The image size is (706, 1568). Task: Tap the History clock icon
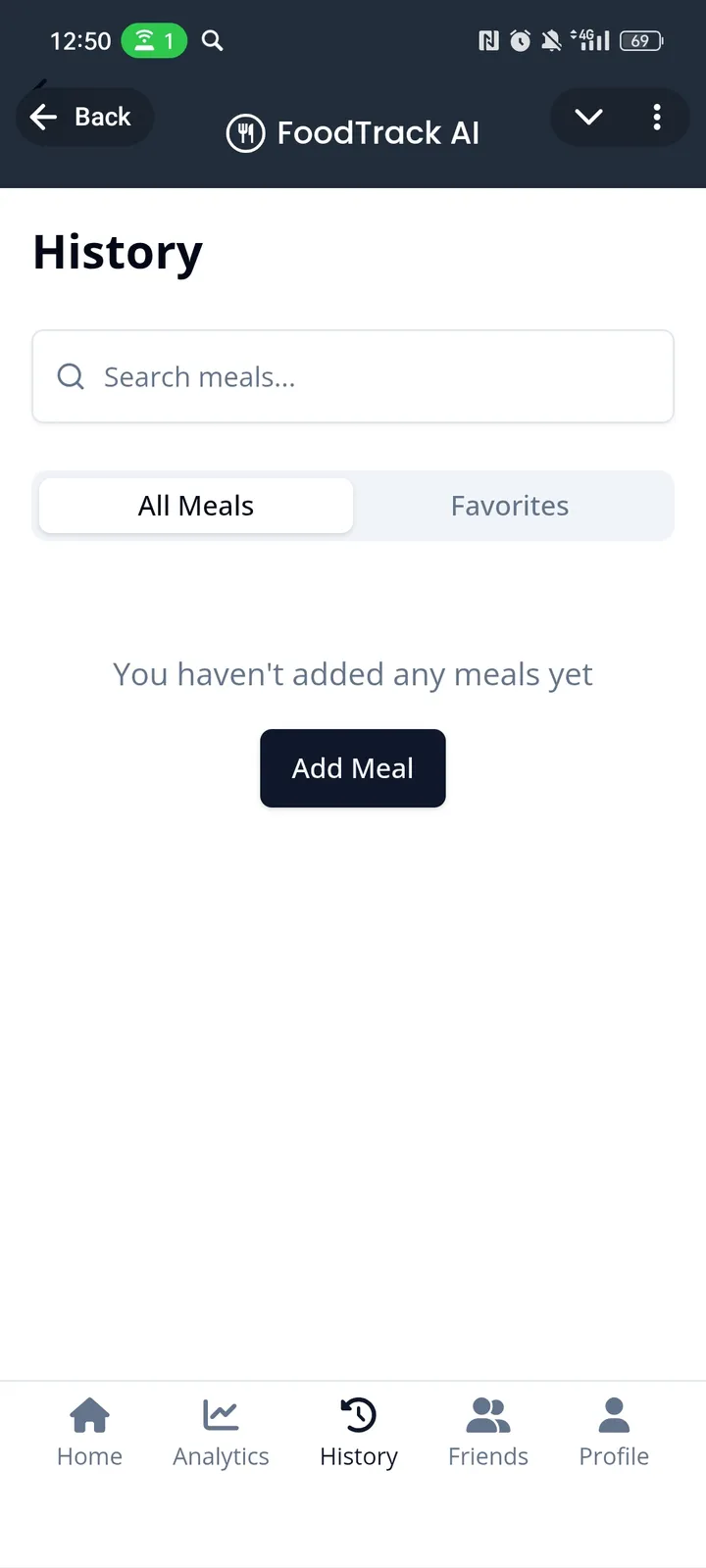[358, 1414]
